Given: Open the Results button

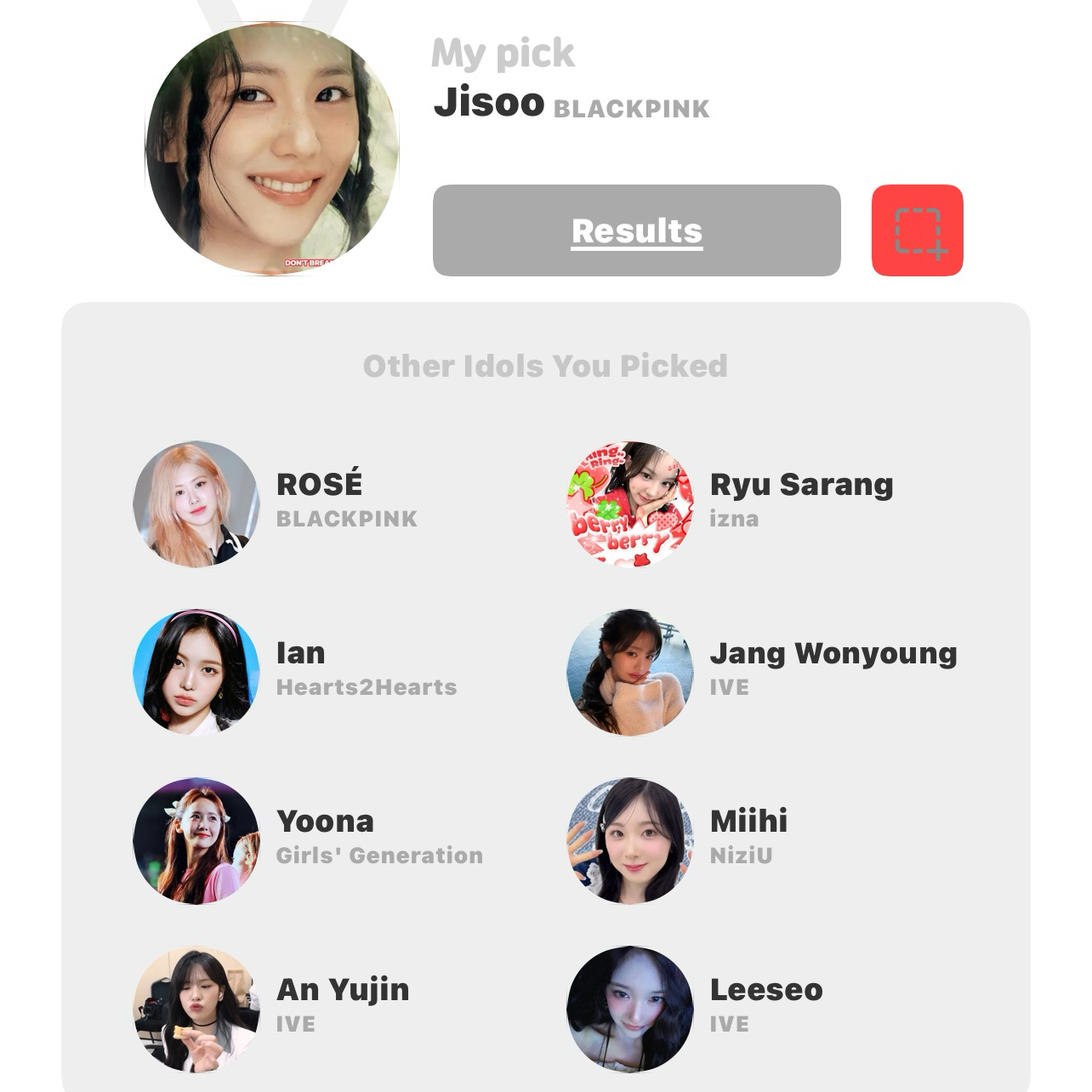Looking at the screenshot, I should [x=636, y=230].
